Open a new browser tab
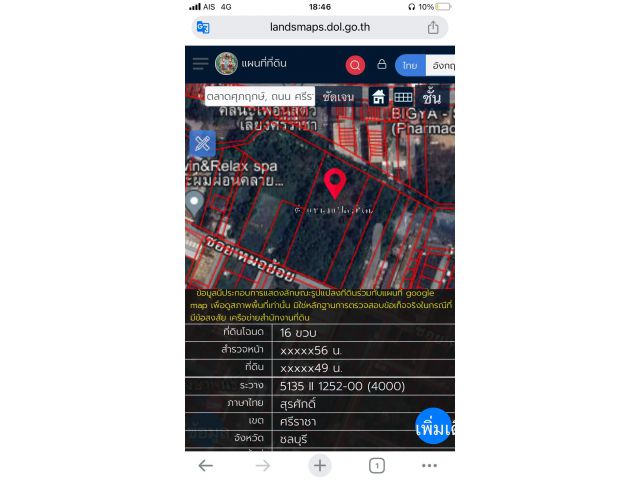 tap(320, 465)
